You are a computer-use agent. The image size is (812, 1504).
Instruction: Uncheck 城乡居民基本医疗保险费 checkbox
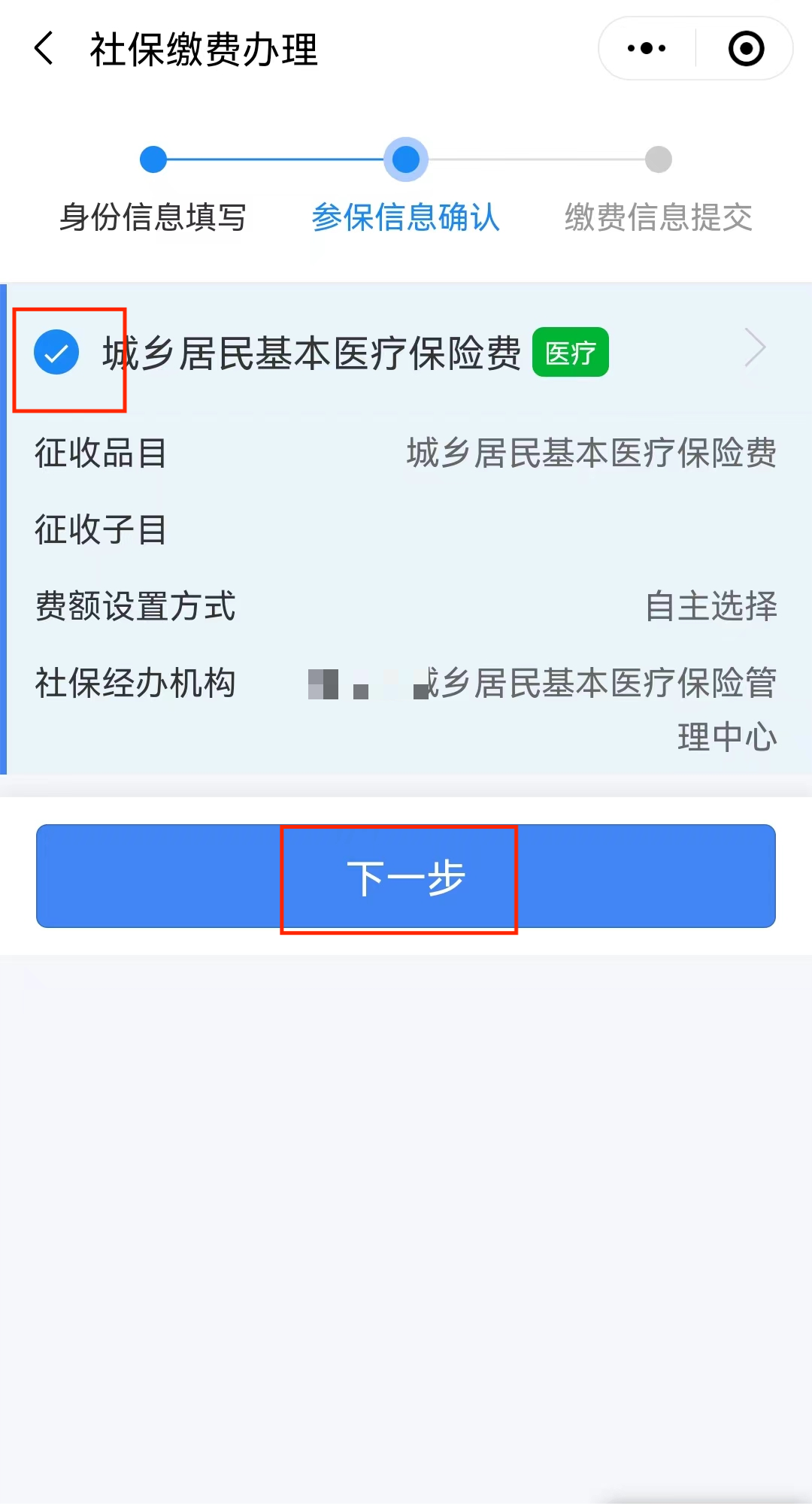pos(56,352)
